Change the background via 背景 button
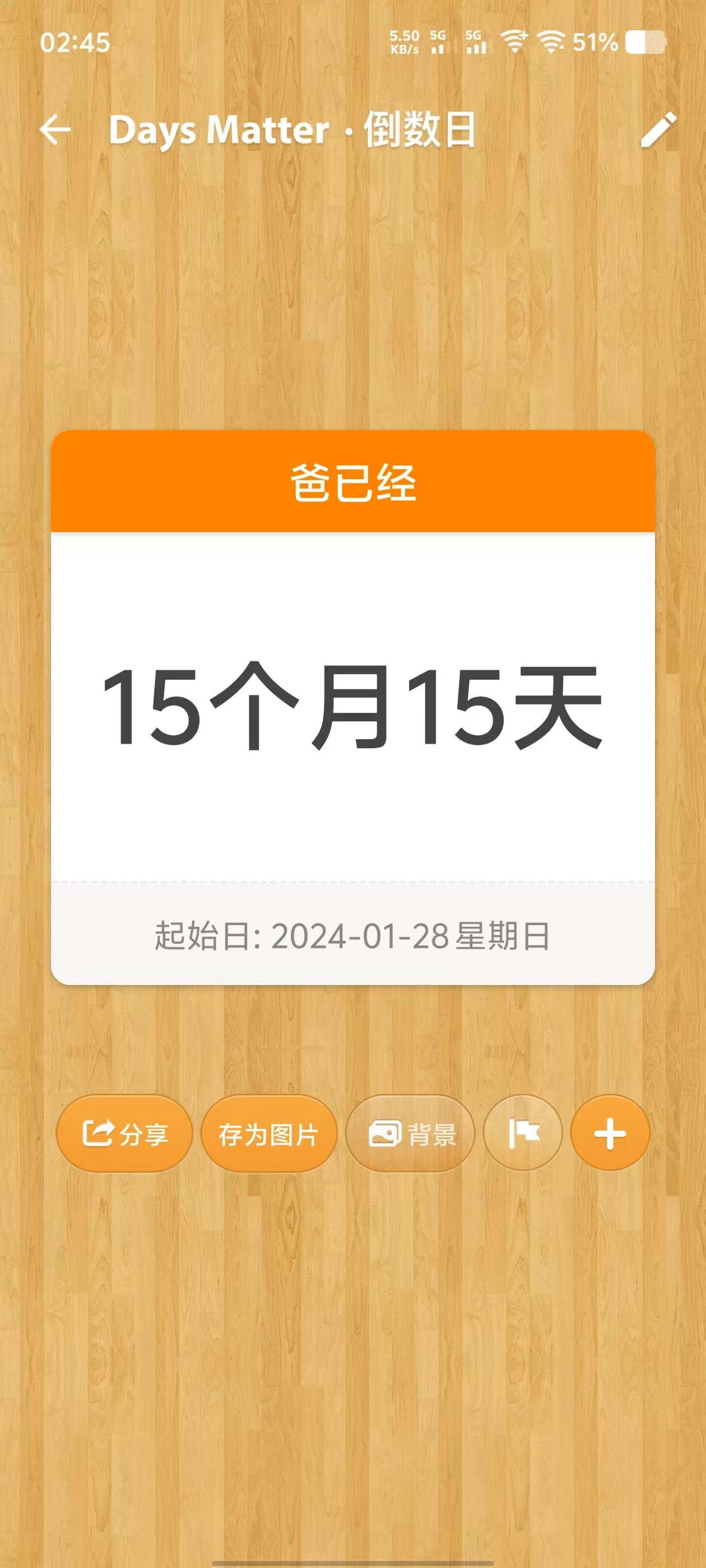 [411, 1133]
